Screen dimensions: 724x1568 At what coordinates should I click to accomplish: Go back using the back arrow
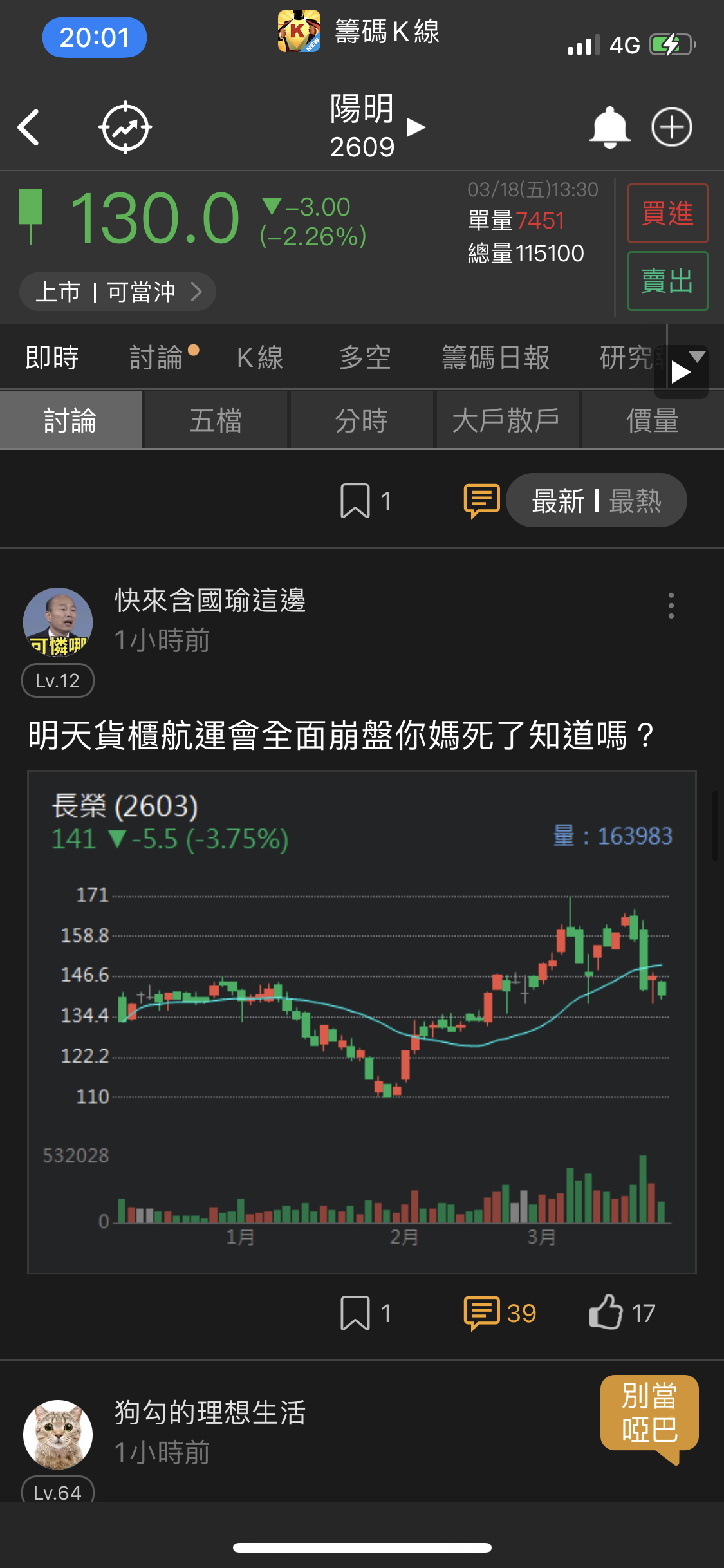30,127
